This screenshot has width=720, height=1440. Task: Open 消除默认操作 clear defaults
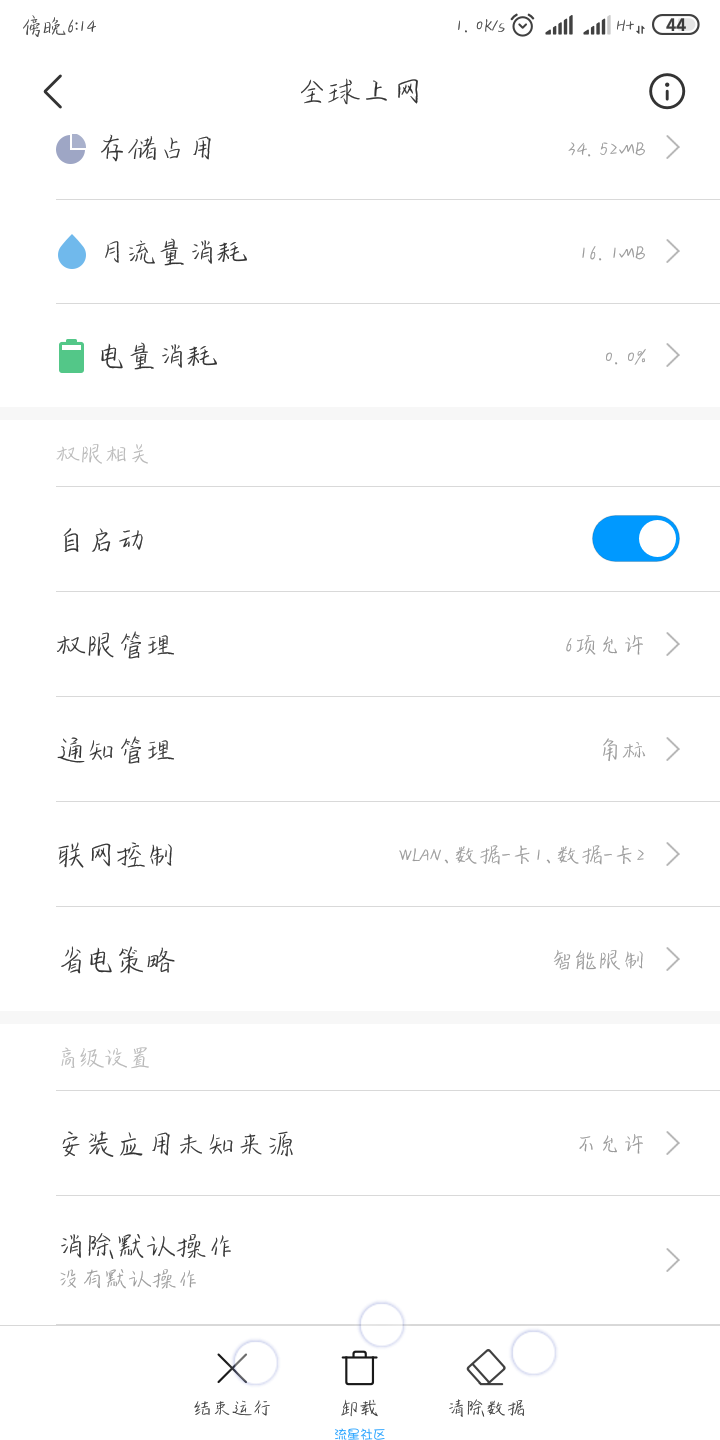pyautogui.click(x=360, y=1260)
